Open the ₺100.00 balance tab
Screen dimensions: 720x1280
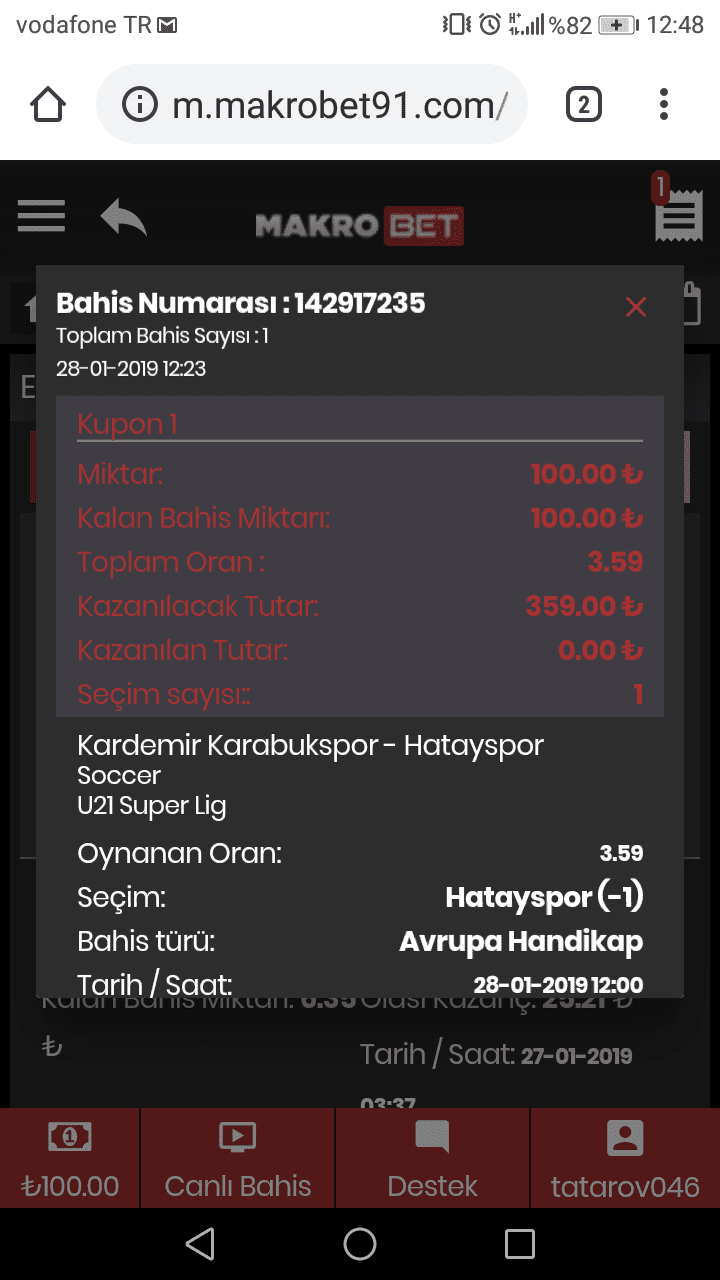click(70, 1158)
